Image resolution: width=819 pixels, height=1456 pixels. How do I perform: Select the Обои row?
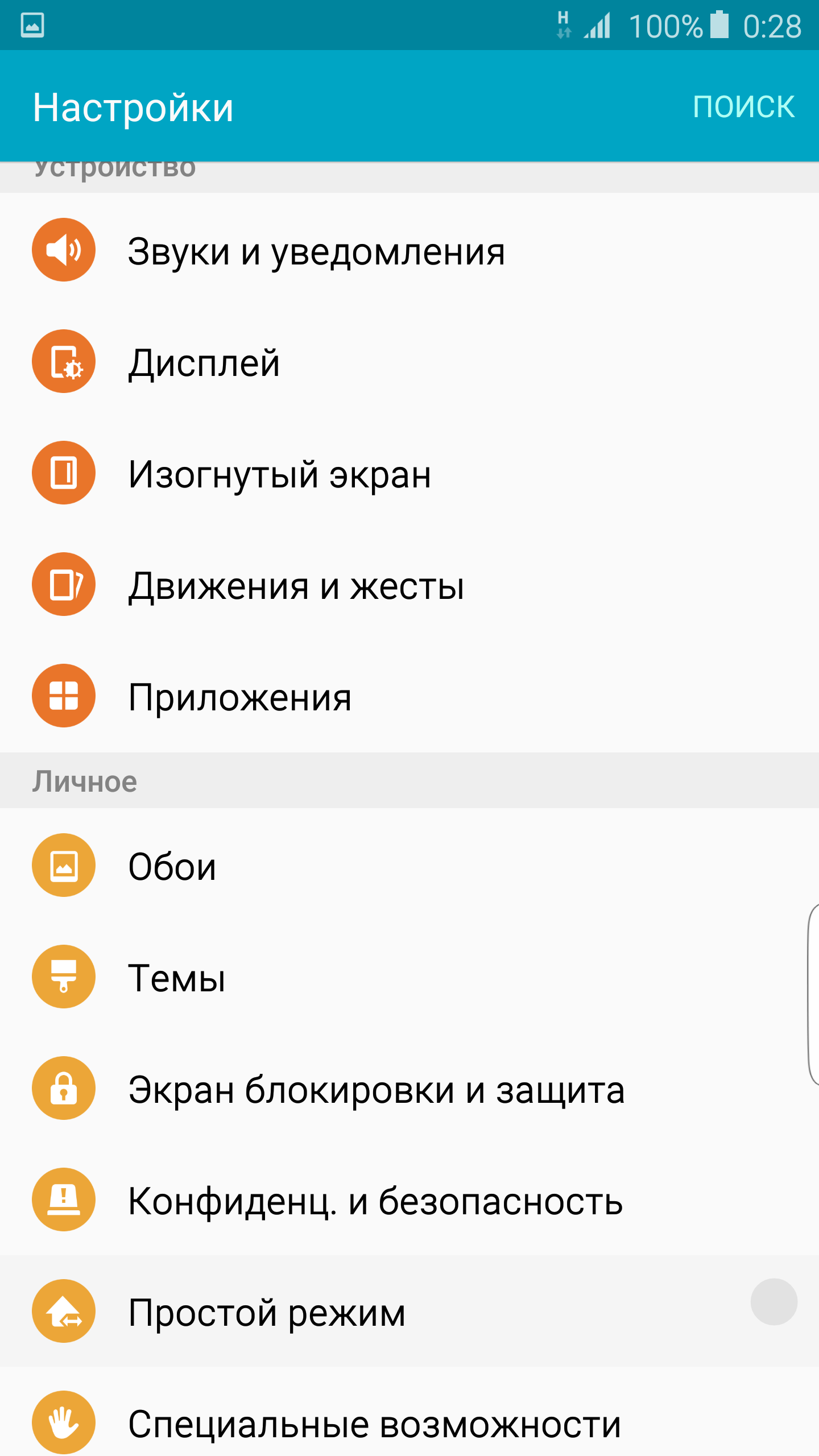(173, 866)
